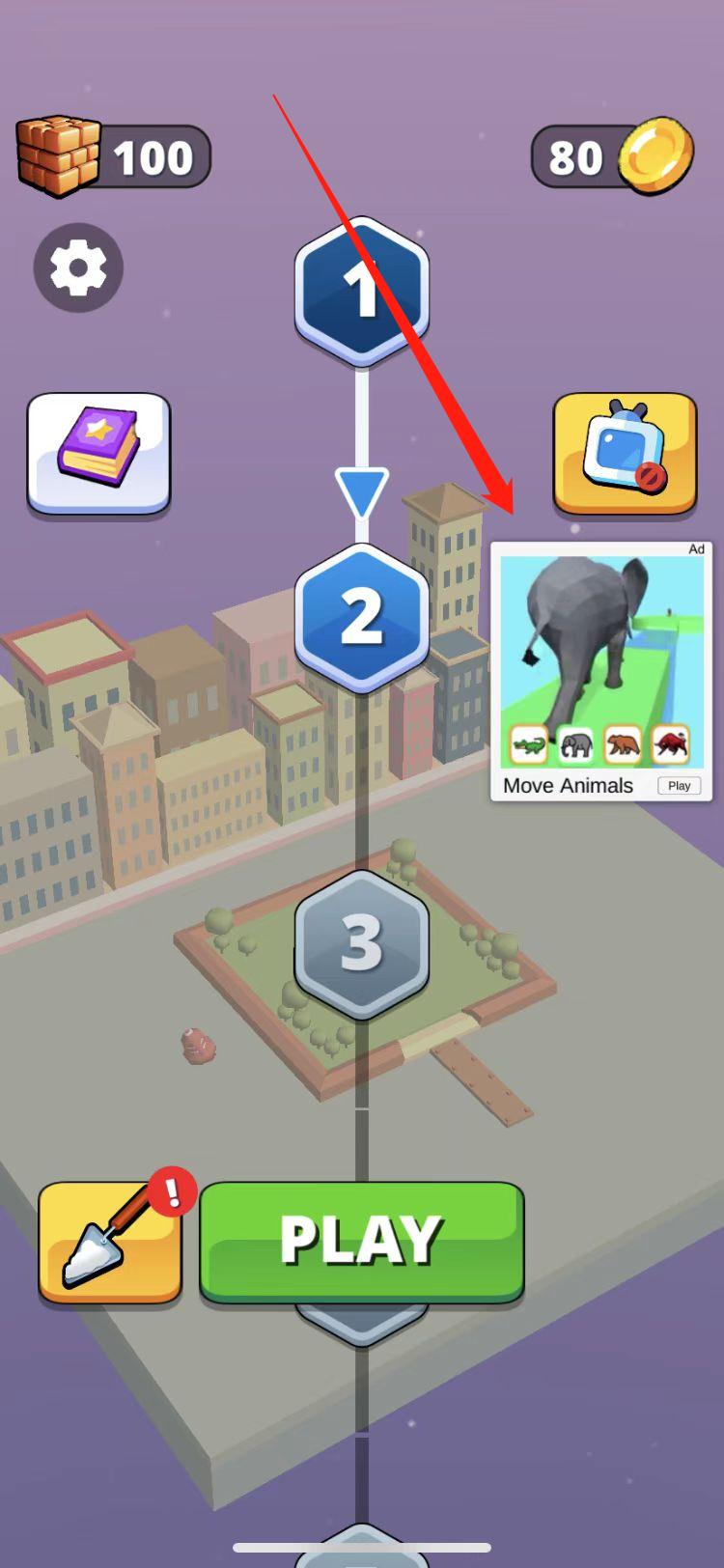This screenshot has height=1568, width=724.
Task: Select the level 1 hexagon
Action: (362, 290)
